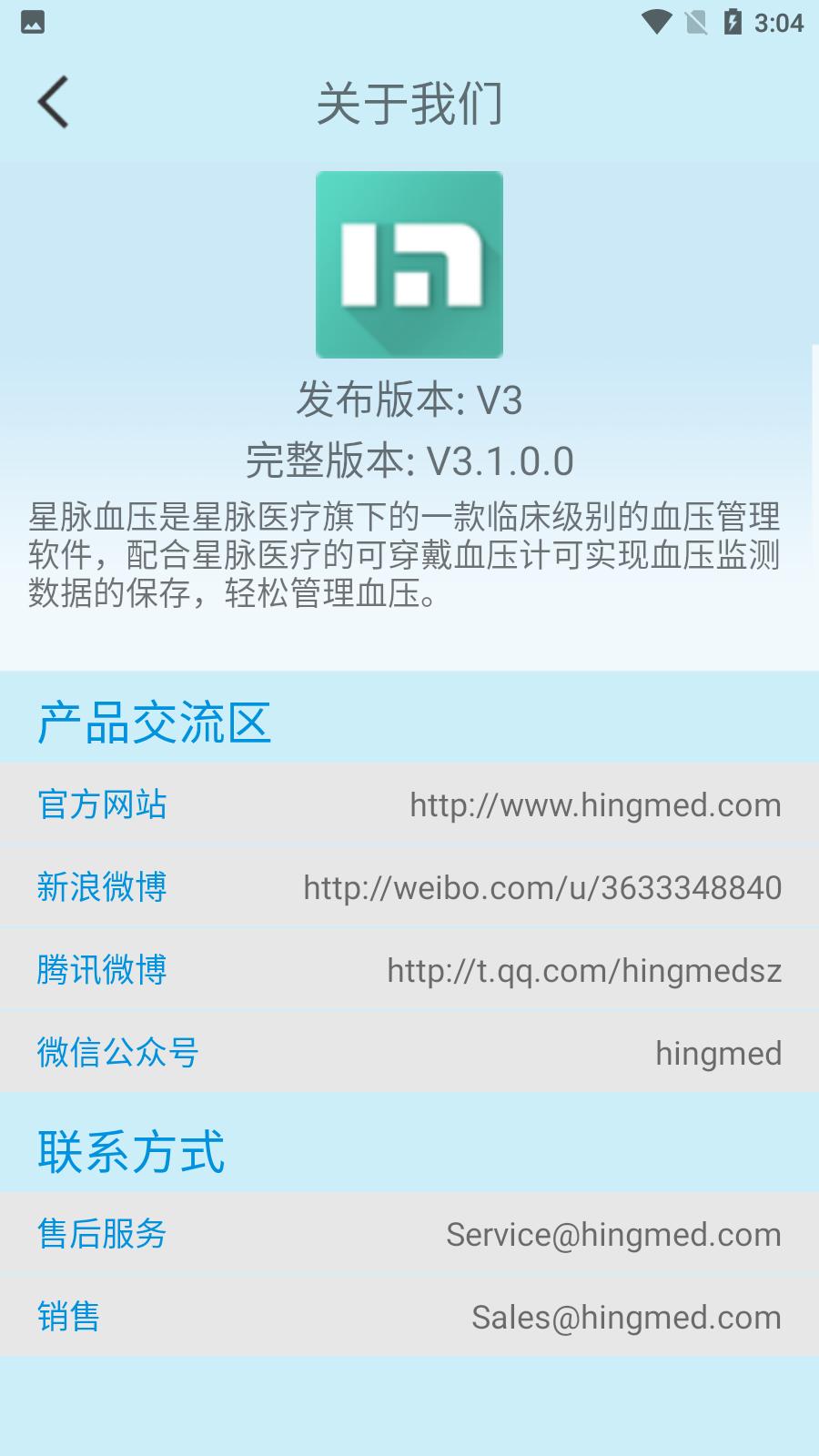Open the 官方网站 row
819x1456 pixels.
(x=409, y=804)
